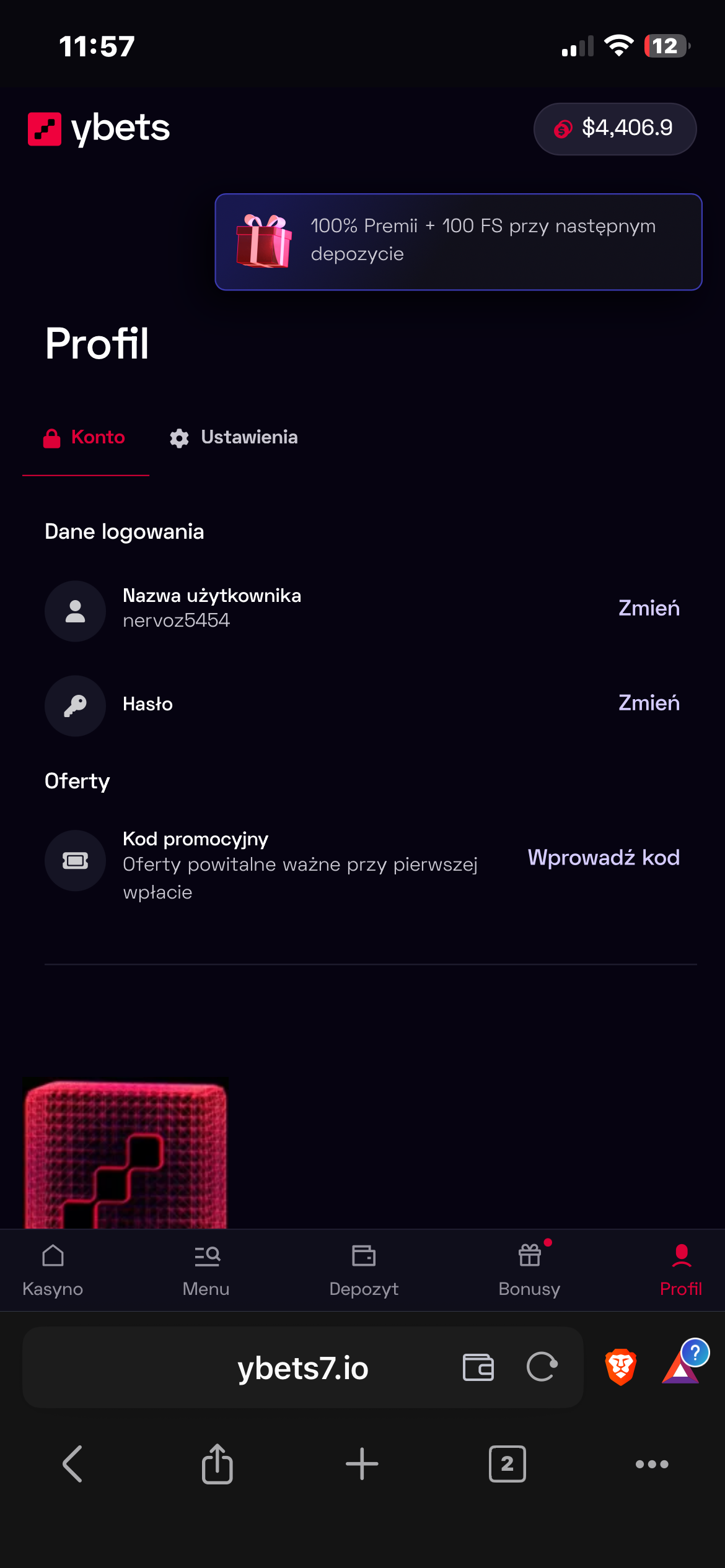Open the browser wallet icon
Viewport: 725px width, 1568px height.
coord(478,1367)
